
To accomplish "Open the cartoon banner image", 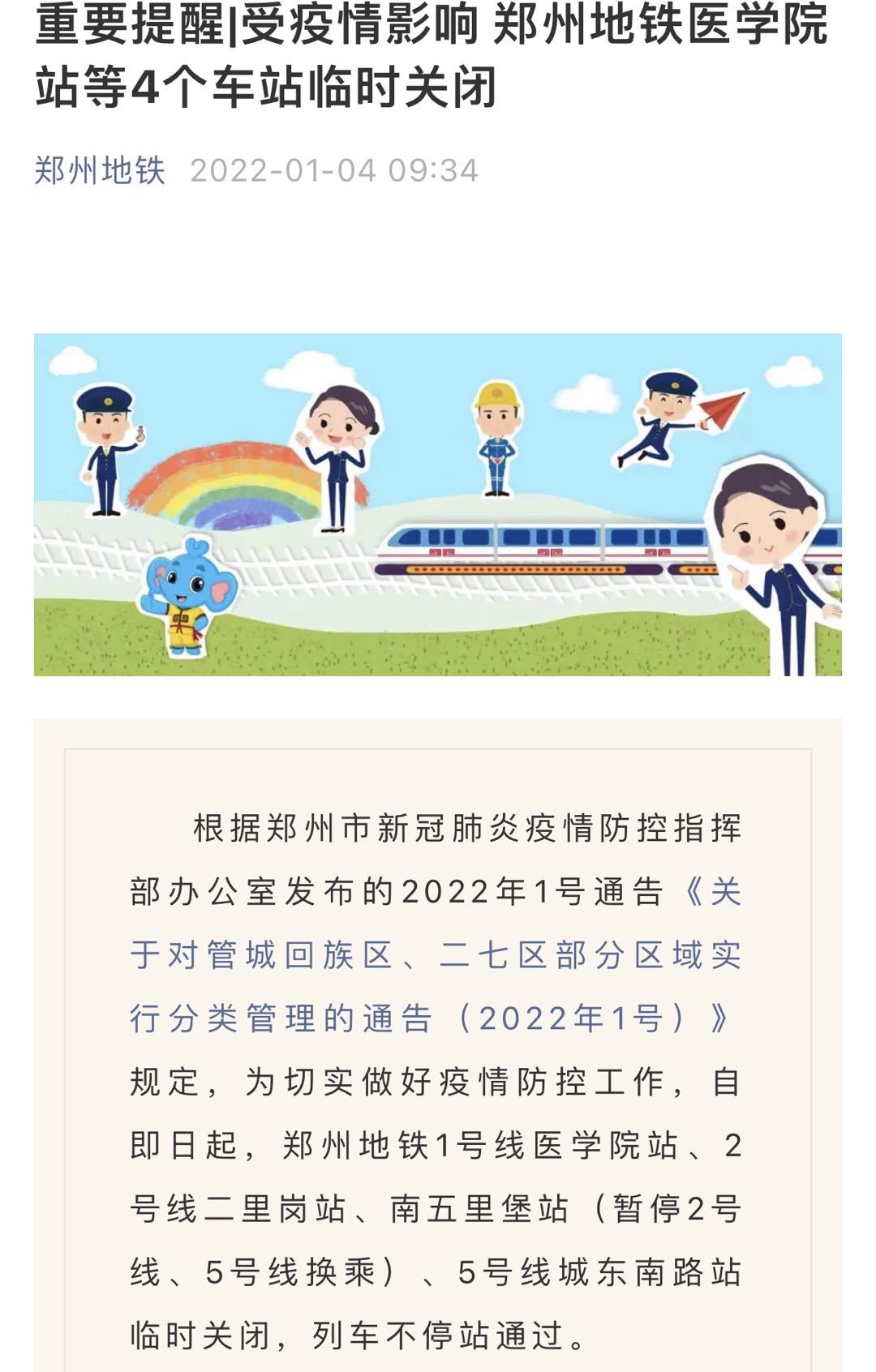I will (x=437, y=504).
